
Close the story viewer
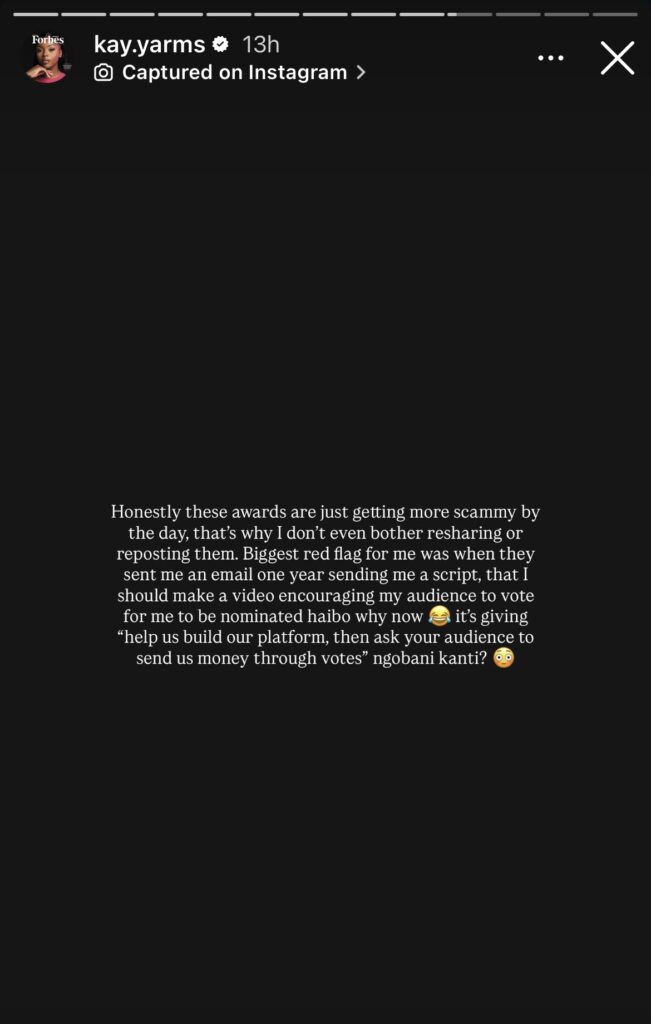click(617, 58)
